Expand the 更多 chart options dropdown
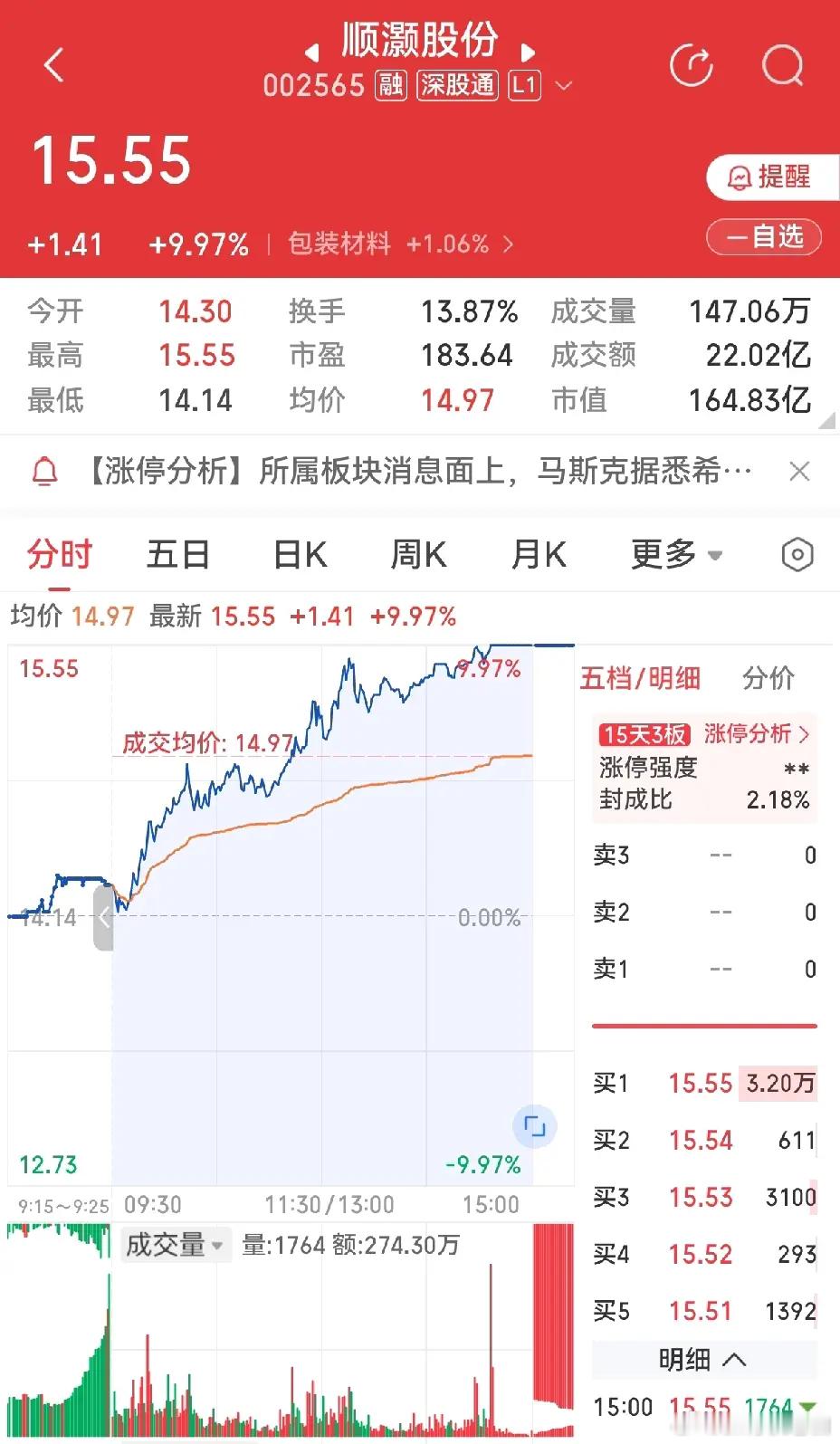The height and width of the screenshot is (1444, 840). [x=676, y=554]
